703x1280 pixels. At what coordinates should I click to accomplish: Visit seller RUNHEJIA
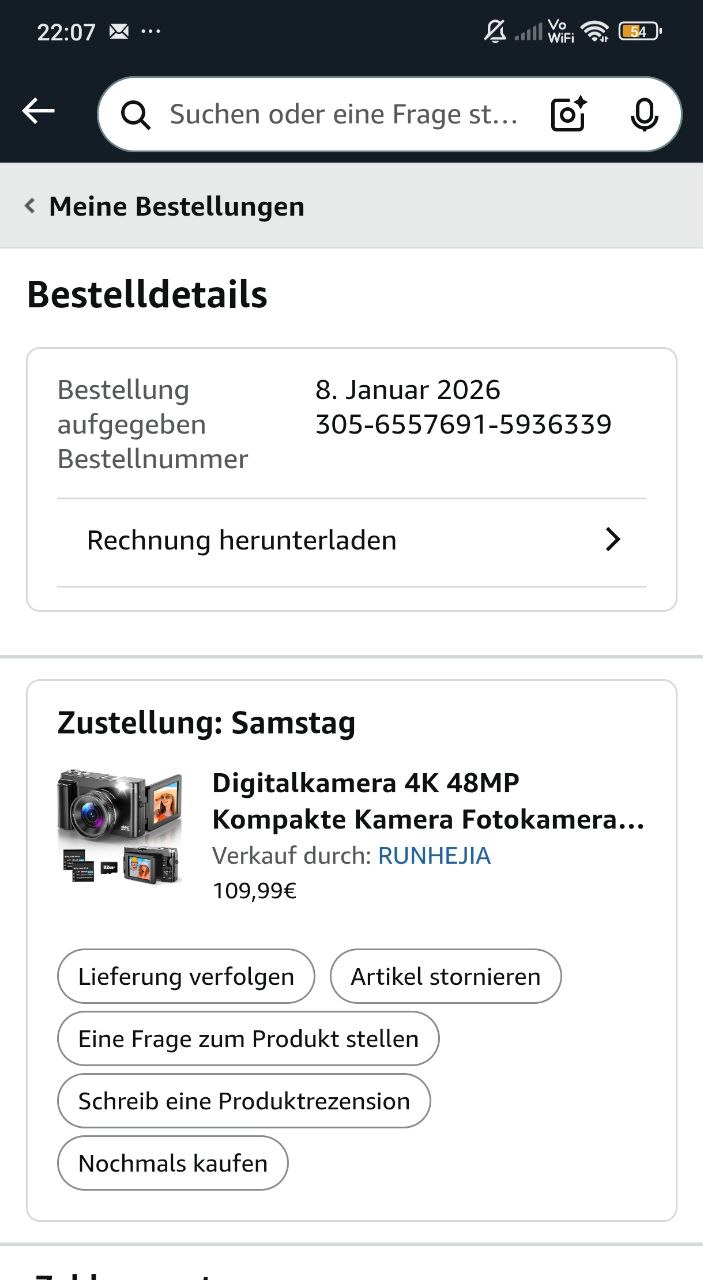coord(434,856)
